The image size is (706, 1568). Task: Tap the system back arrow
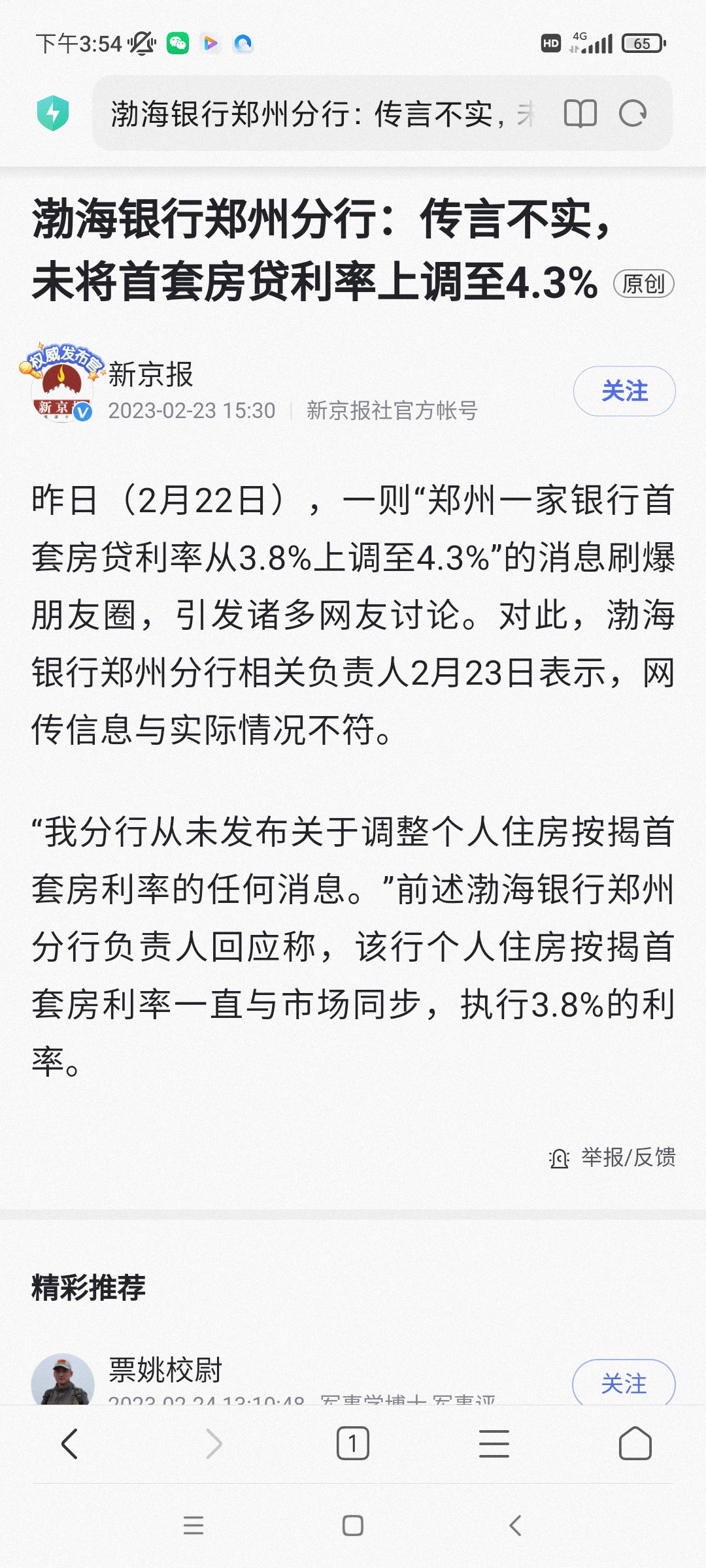click(515, 1526)
